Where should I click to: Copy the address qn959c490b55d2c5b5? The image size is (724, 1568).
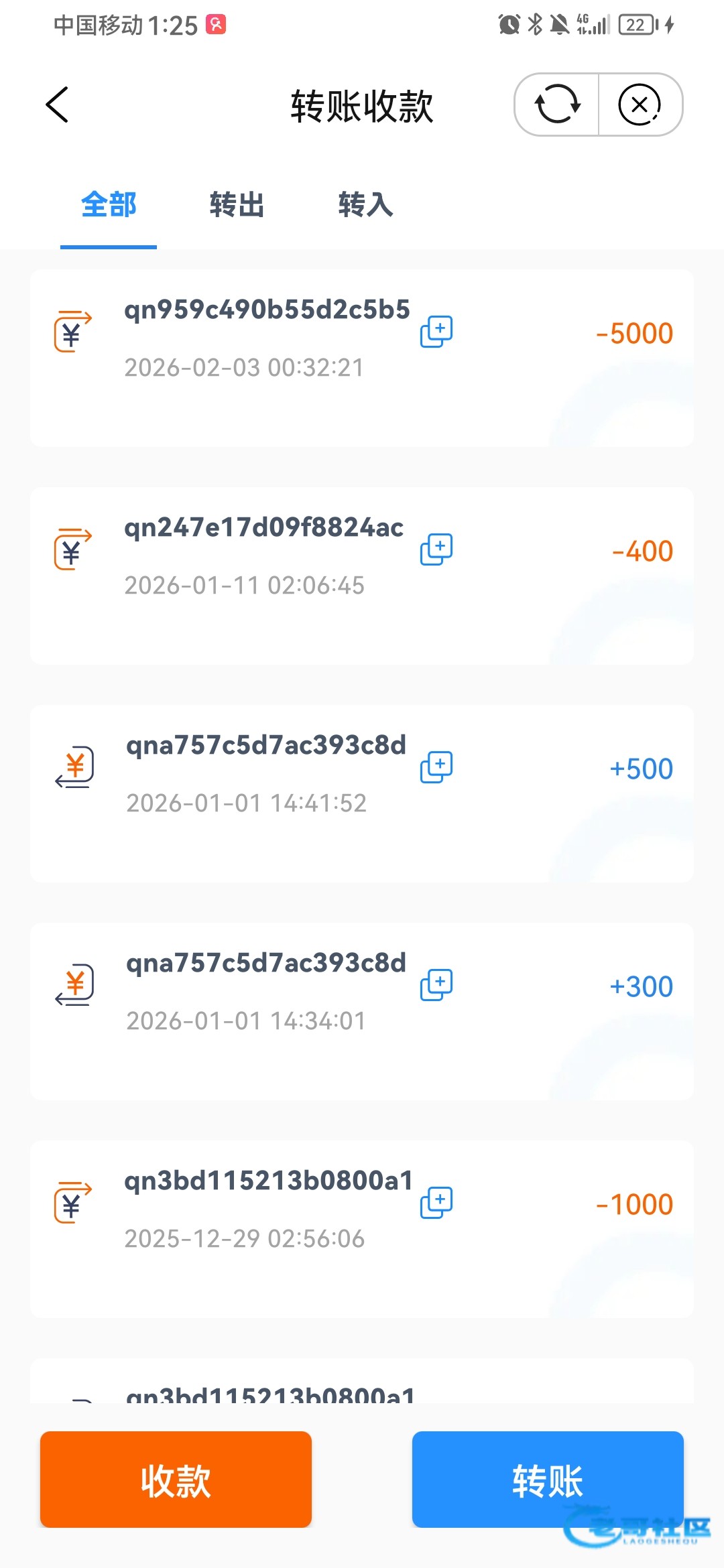(436, 331)
